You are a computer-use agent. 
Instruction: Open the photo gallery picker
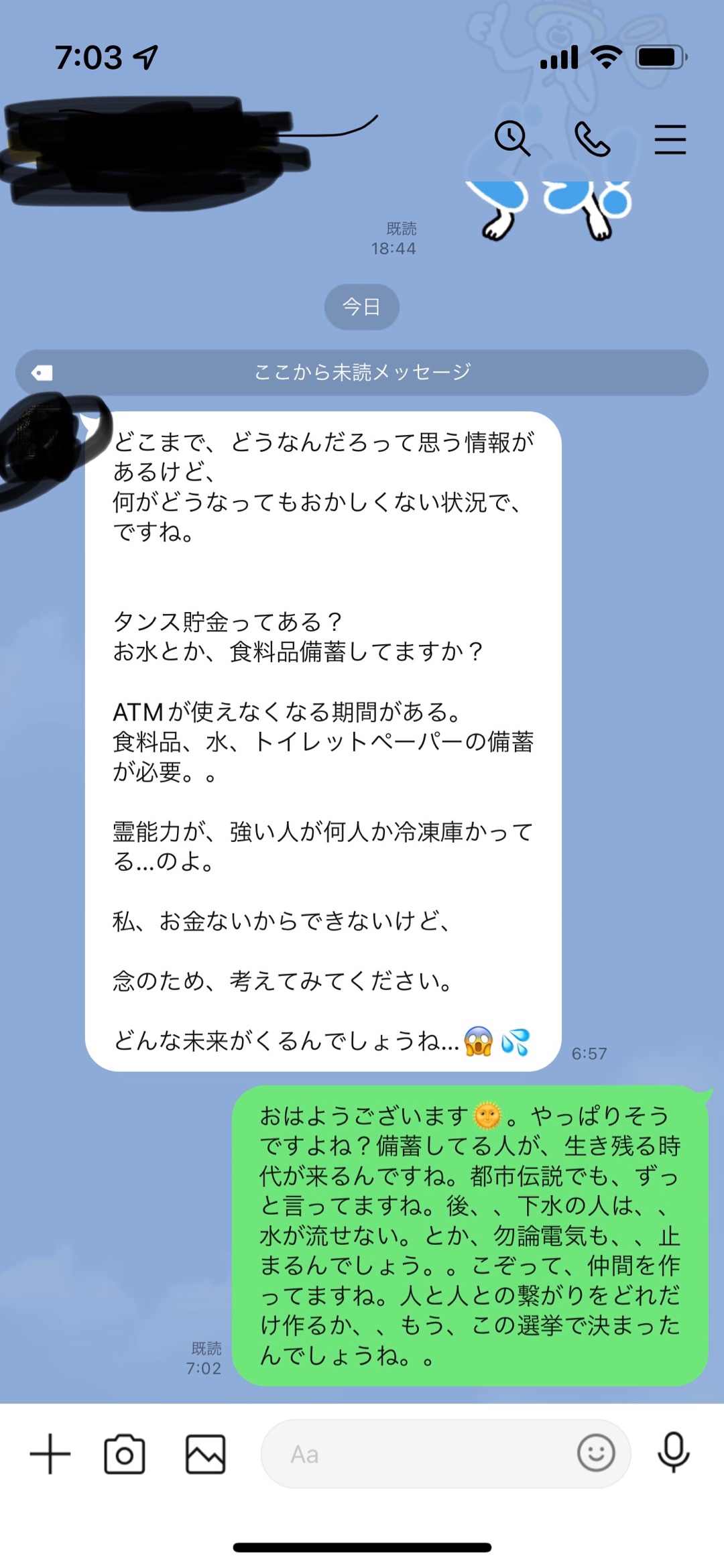(205, 1453)
